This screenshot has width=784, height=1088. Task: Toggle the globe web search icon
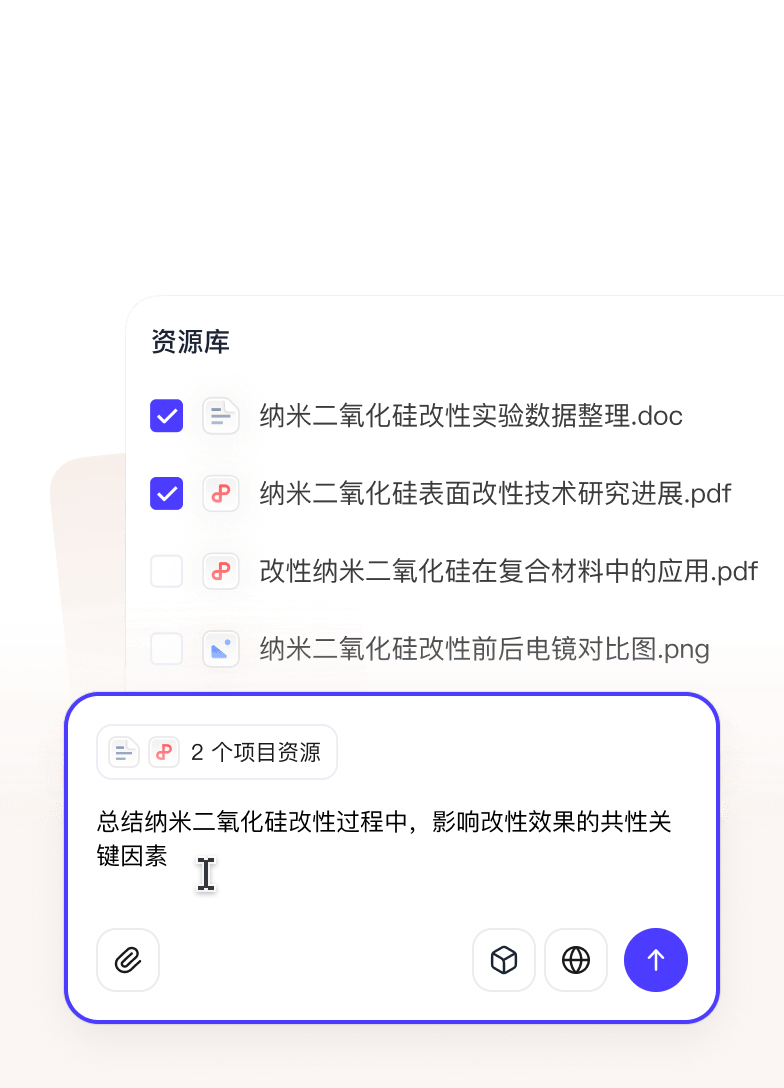pyautogui.click(x=576, y=960)
